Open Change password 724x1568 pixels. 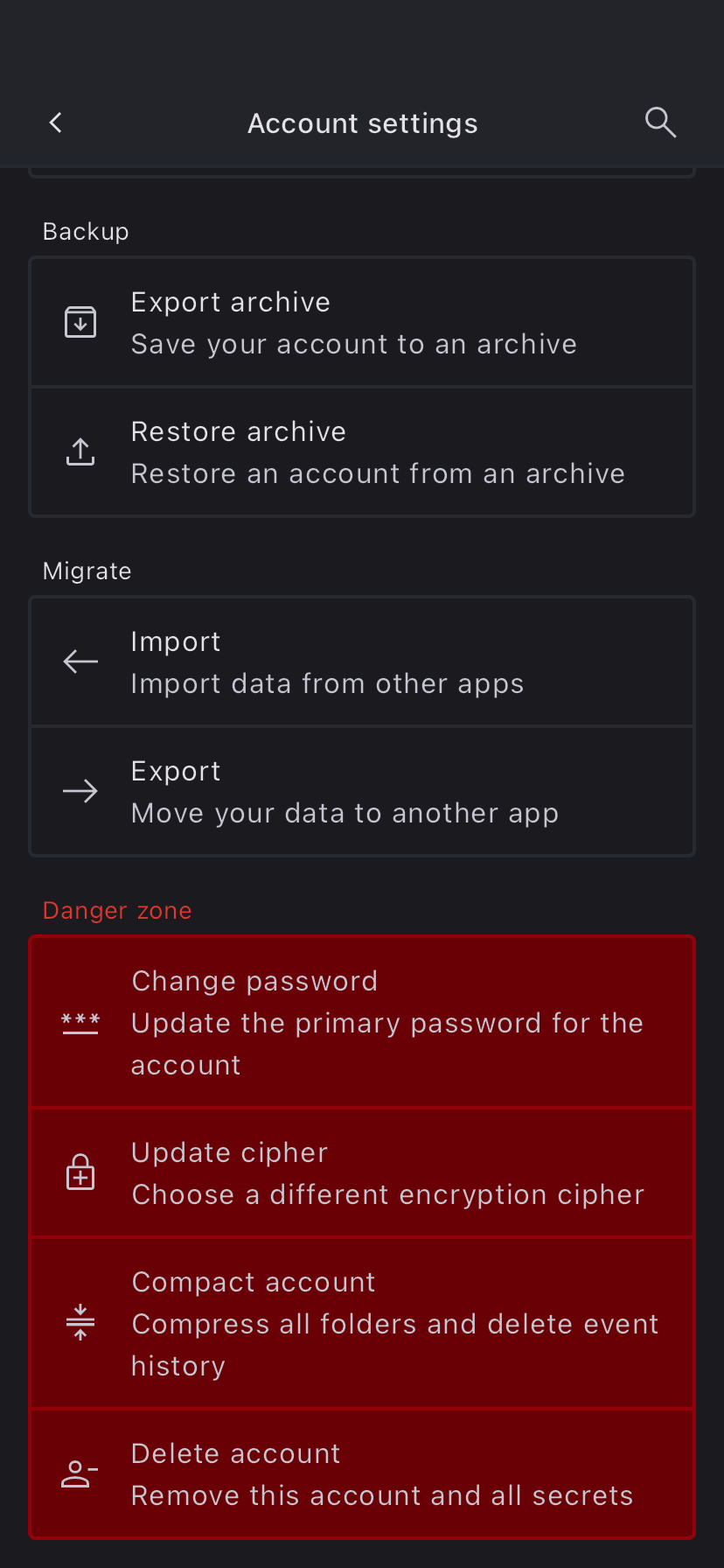click(362, 1022)
